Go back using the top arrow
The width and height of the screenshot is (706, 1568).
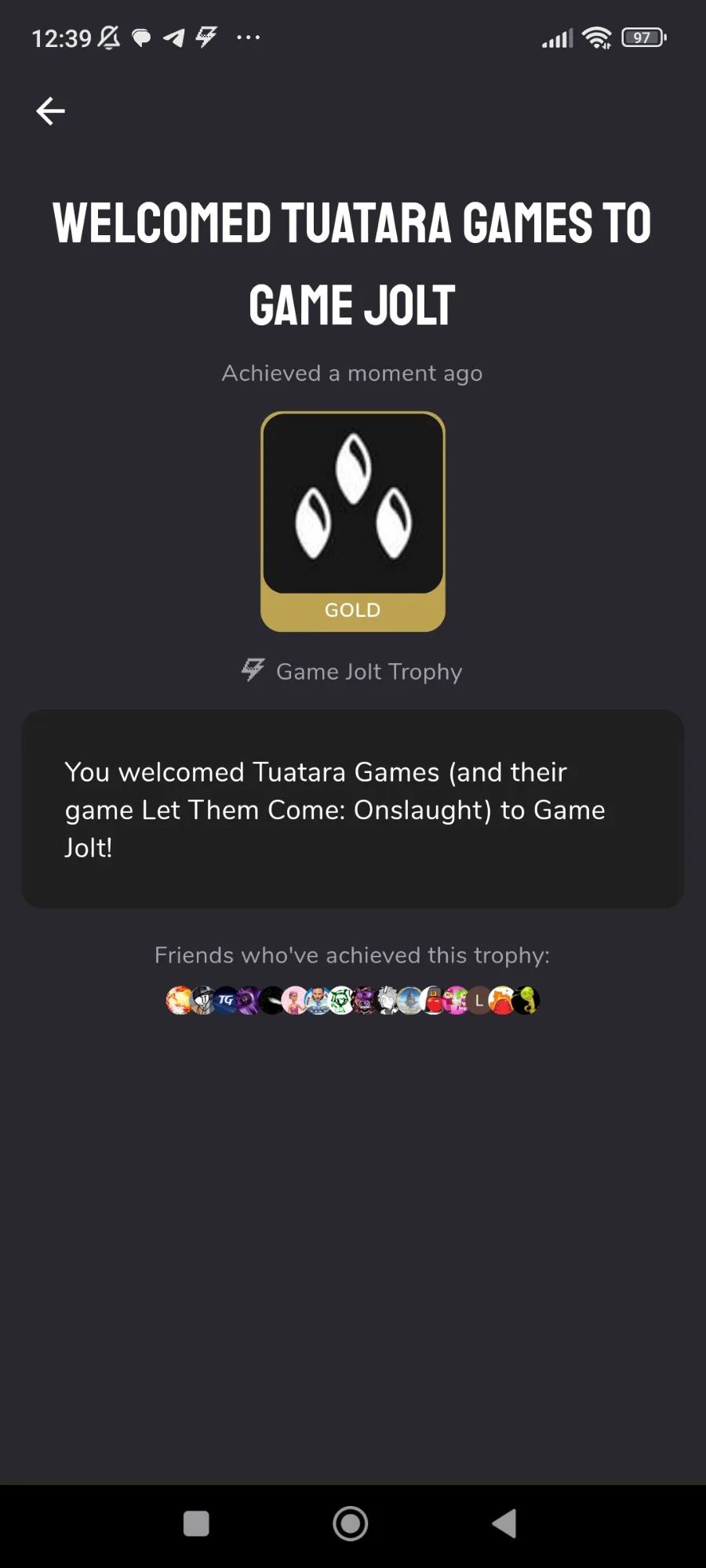50,111
